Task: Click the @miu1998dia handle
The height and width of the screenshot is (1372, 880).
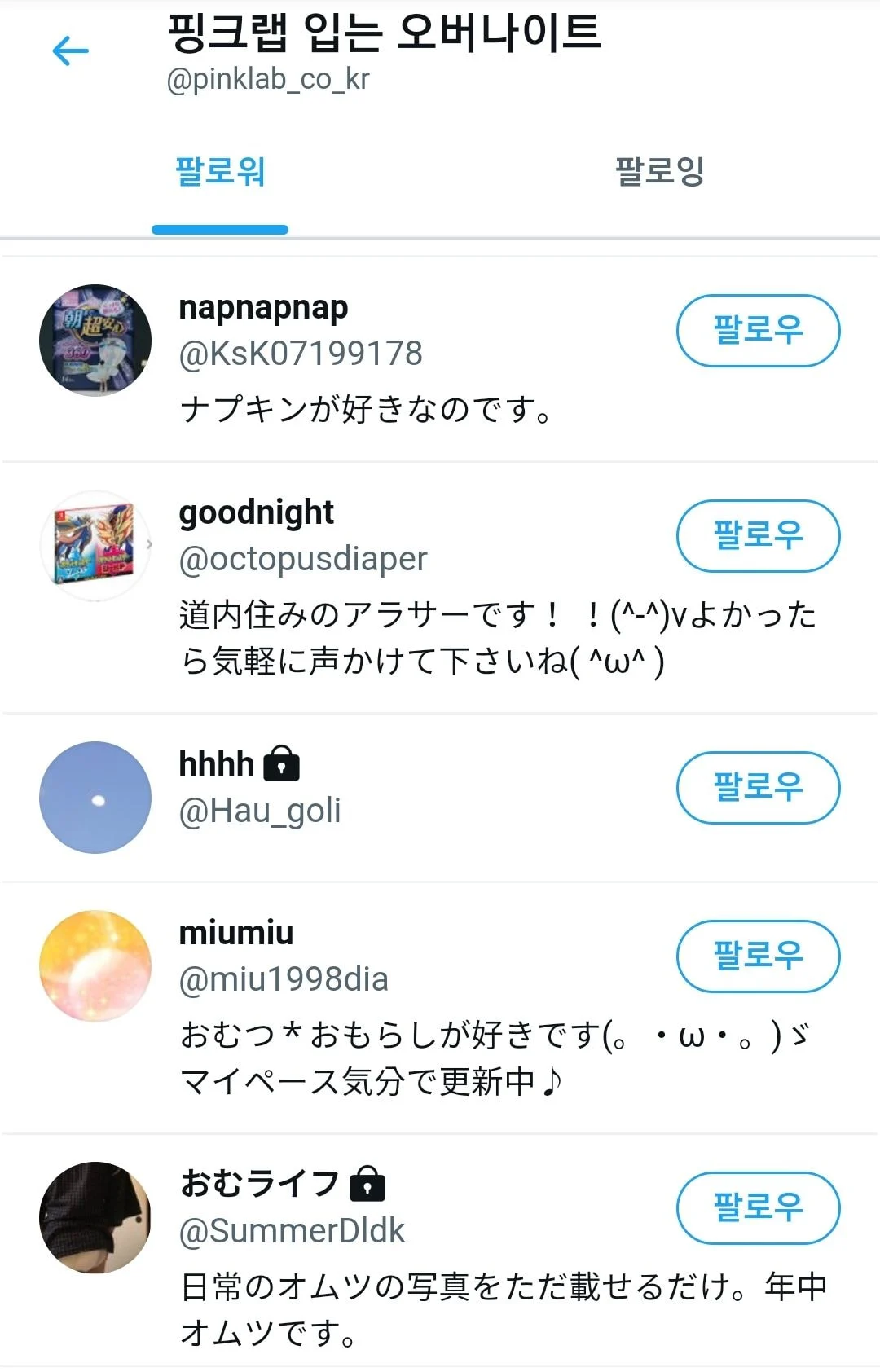Action: 285,981
